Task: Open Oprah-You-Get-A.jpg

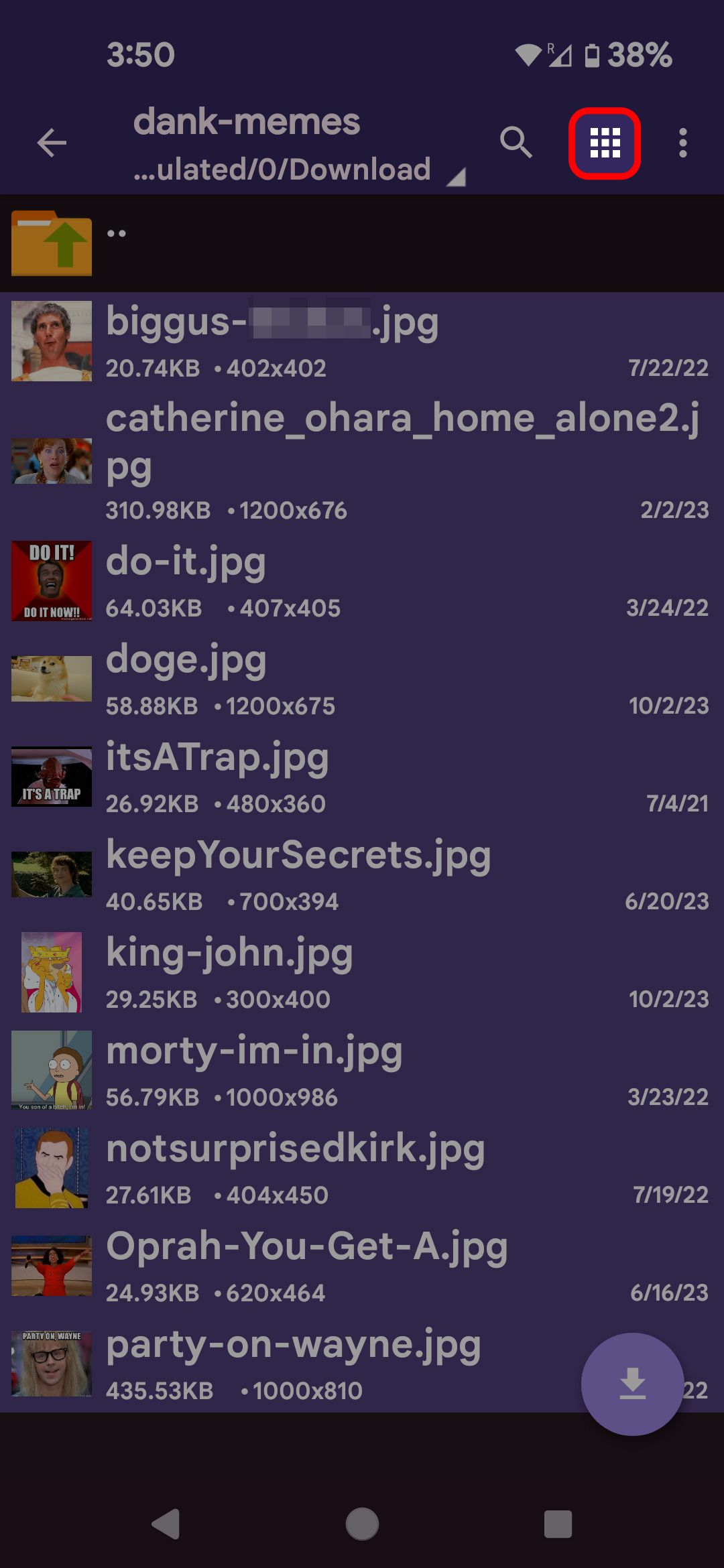Action: coord(362,1266)
